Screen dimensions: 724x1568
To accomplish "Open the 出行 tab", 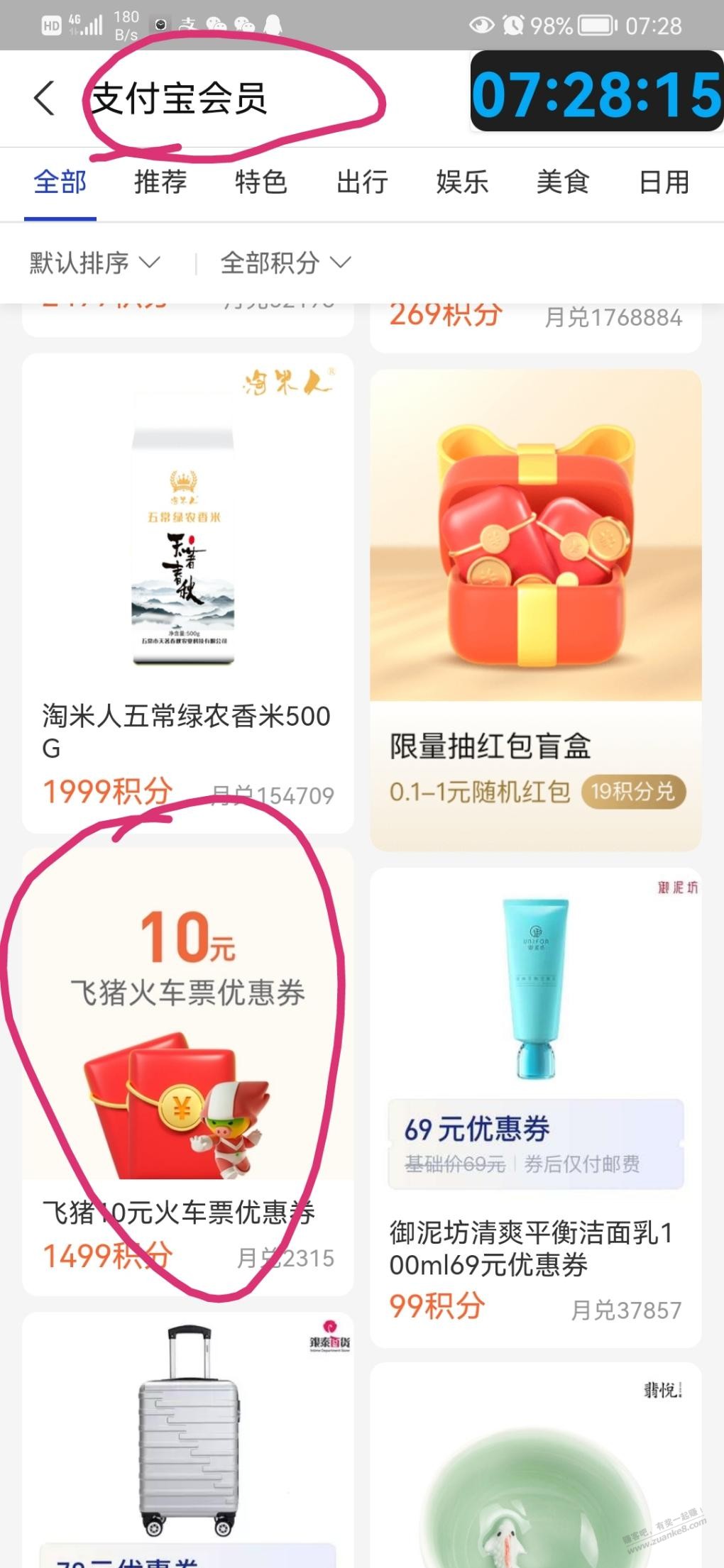I will tap(362, 182).
